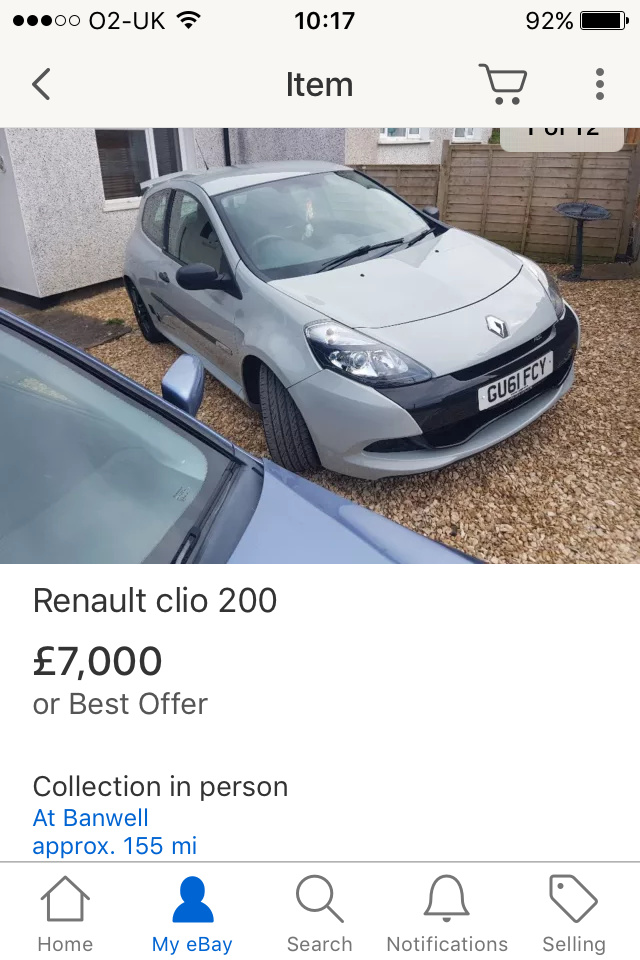This screenshot has width=640, height=960.
Task: Open the Notifications tab
Action: [447, 912]
